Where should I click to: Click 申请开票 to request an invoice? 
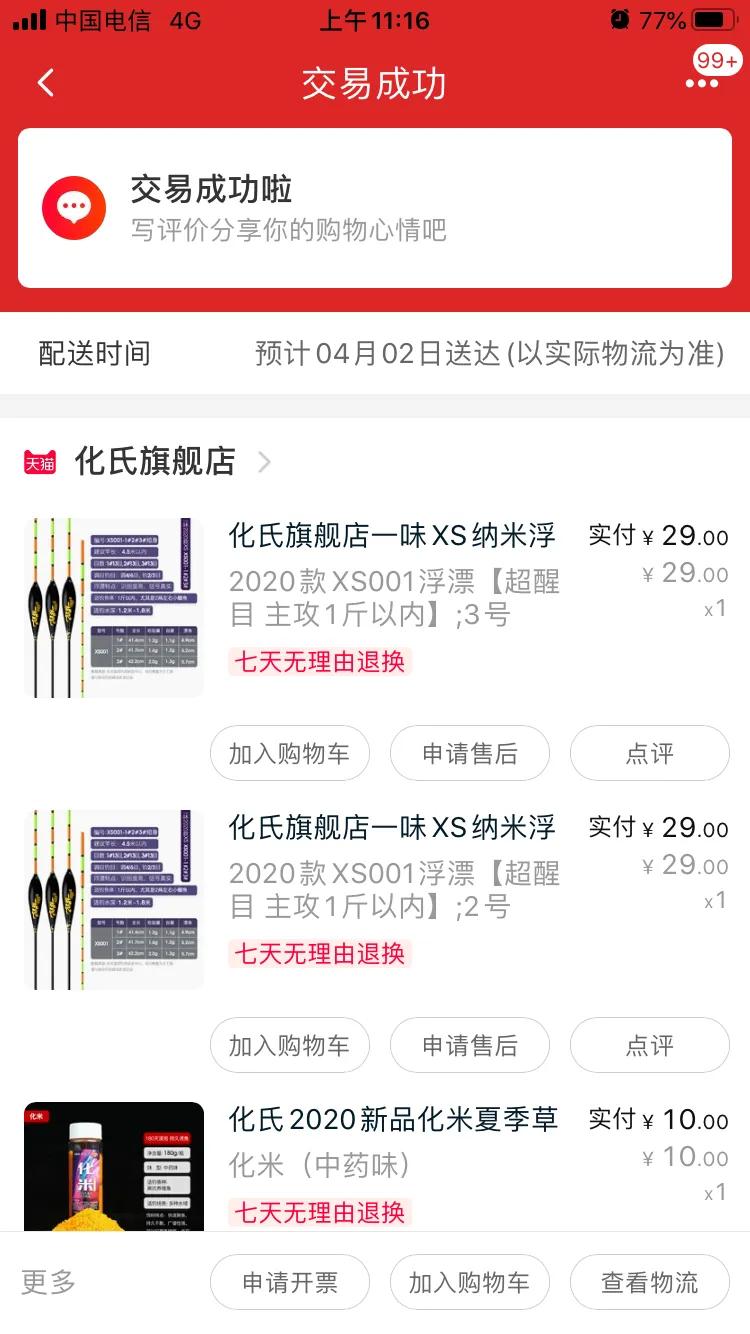pyautogui.click(x=289, y=1281)
